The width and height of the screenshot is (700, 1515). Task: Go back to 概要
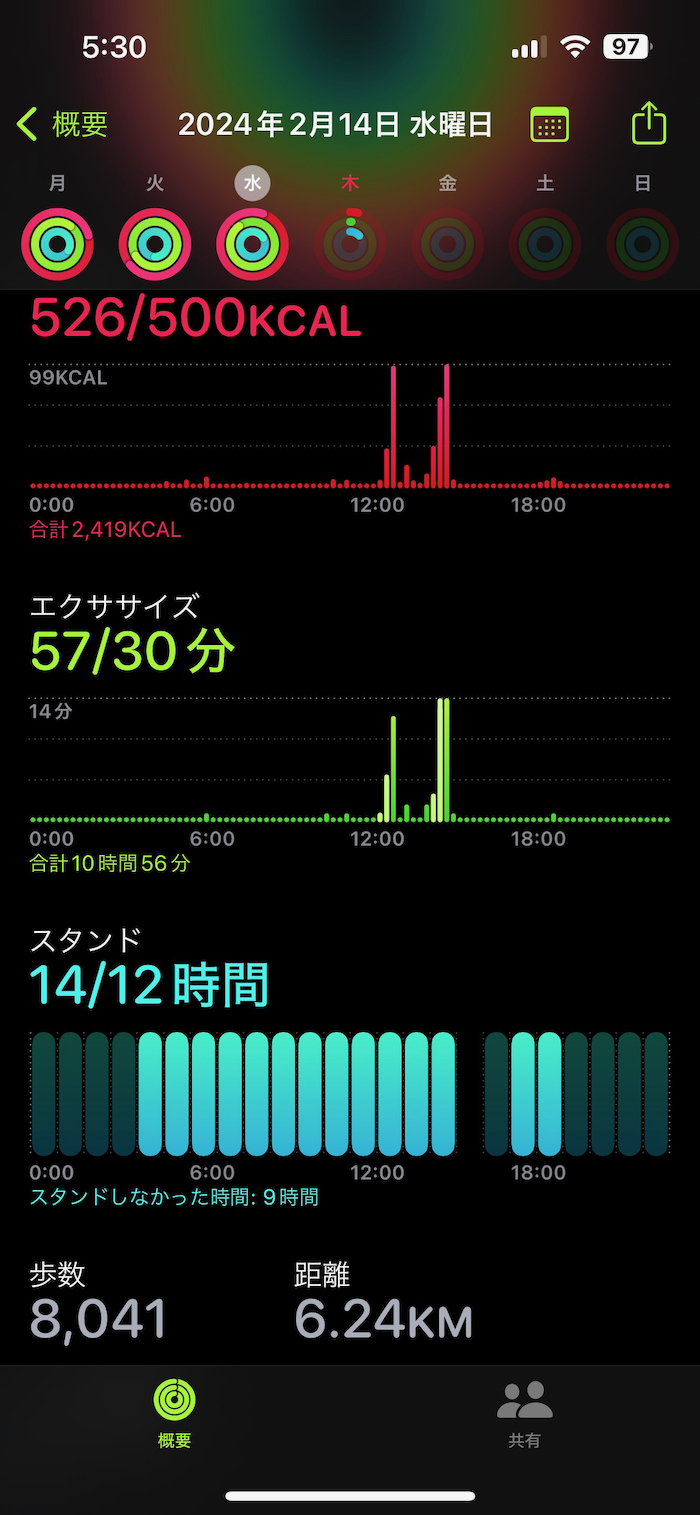62,125
